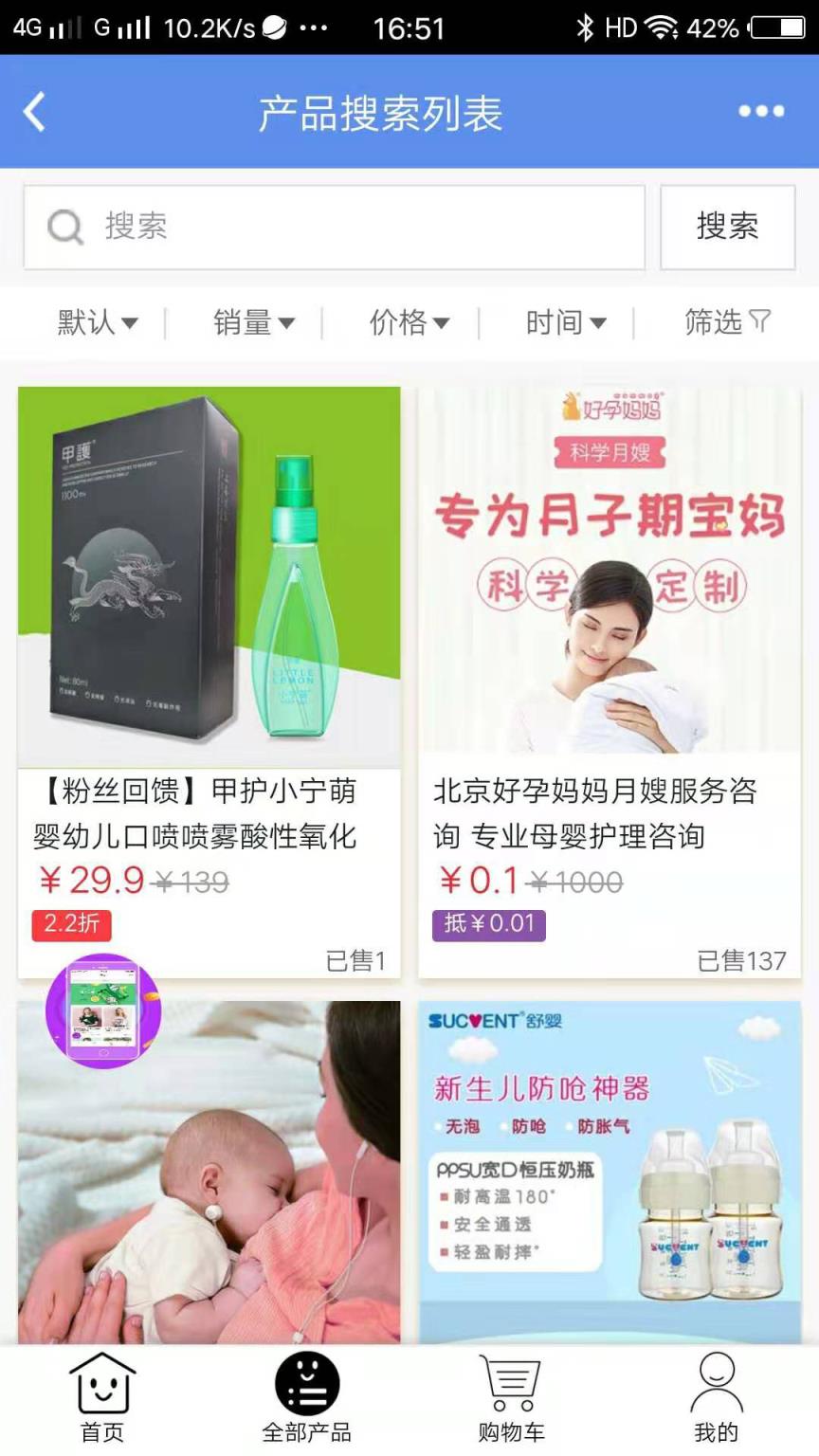Sort products by 销量
Viewport: 819px width, 1456px height.
pos(254,323)
